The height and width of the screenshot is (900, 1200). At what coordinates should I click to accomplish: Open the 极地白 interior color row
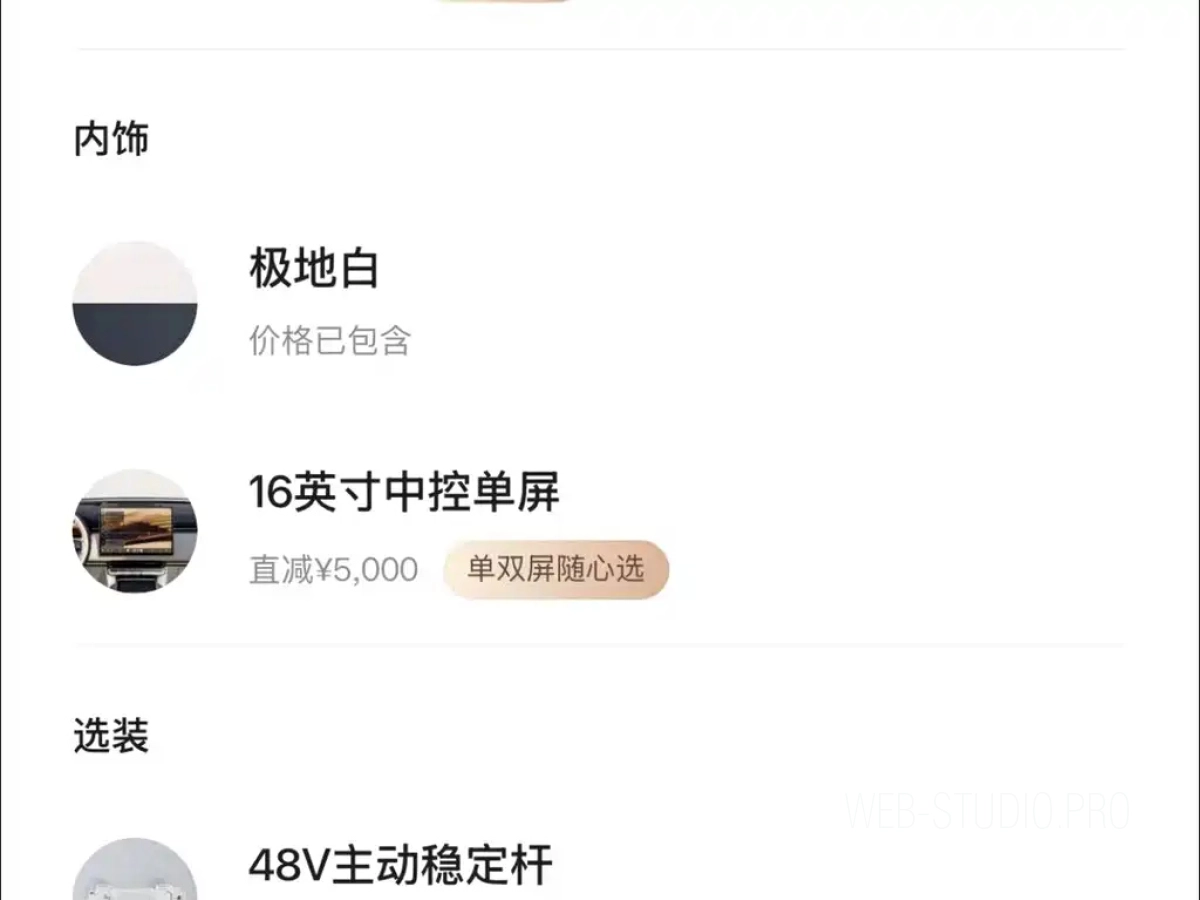point(314,270)
